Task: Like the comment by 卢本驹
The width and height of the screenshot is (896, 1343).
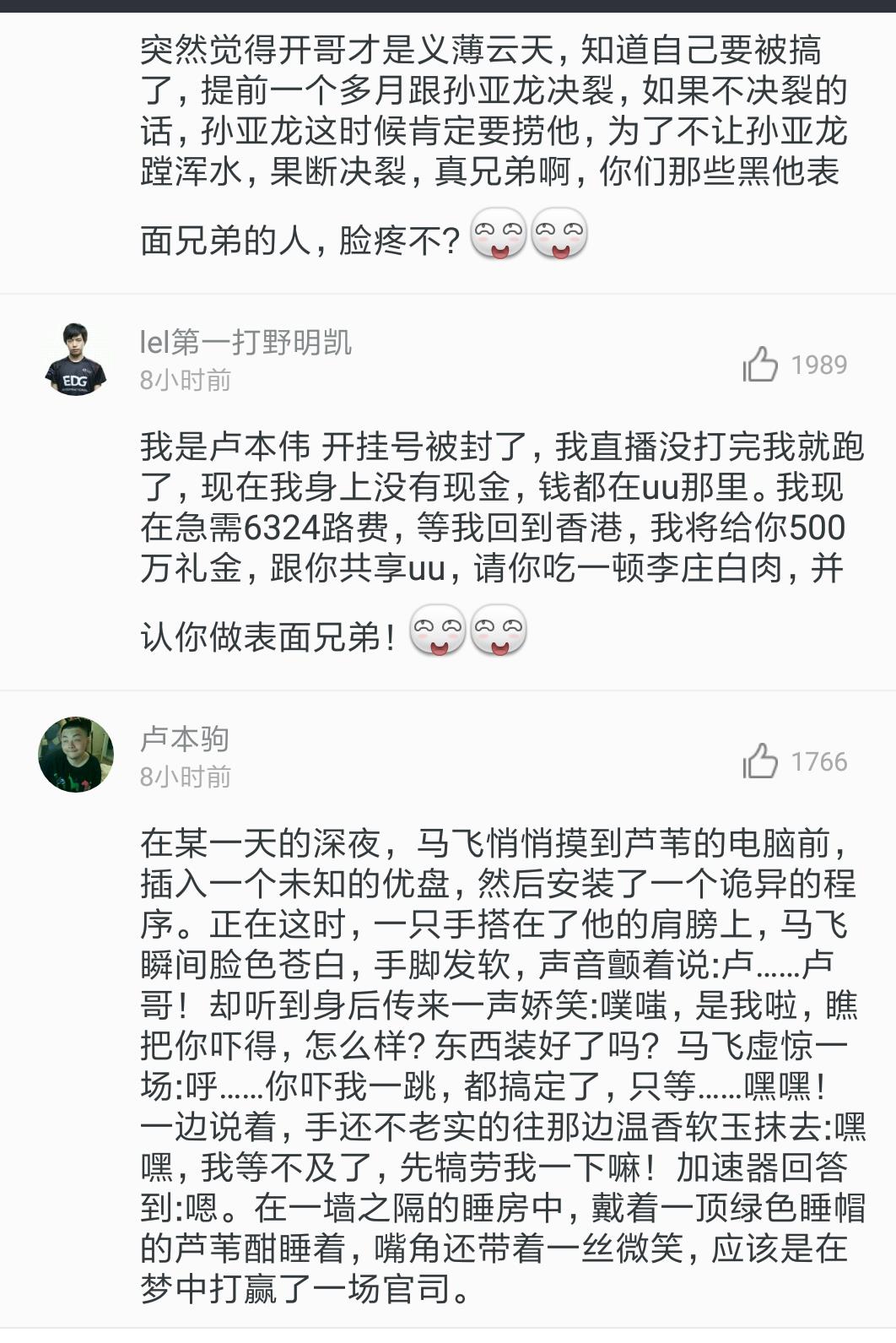Action: point(760,761)
